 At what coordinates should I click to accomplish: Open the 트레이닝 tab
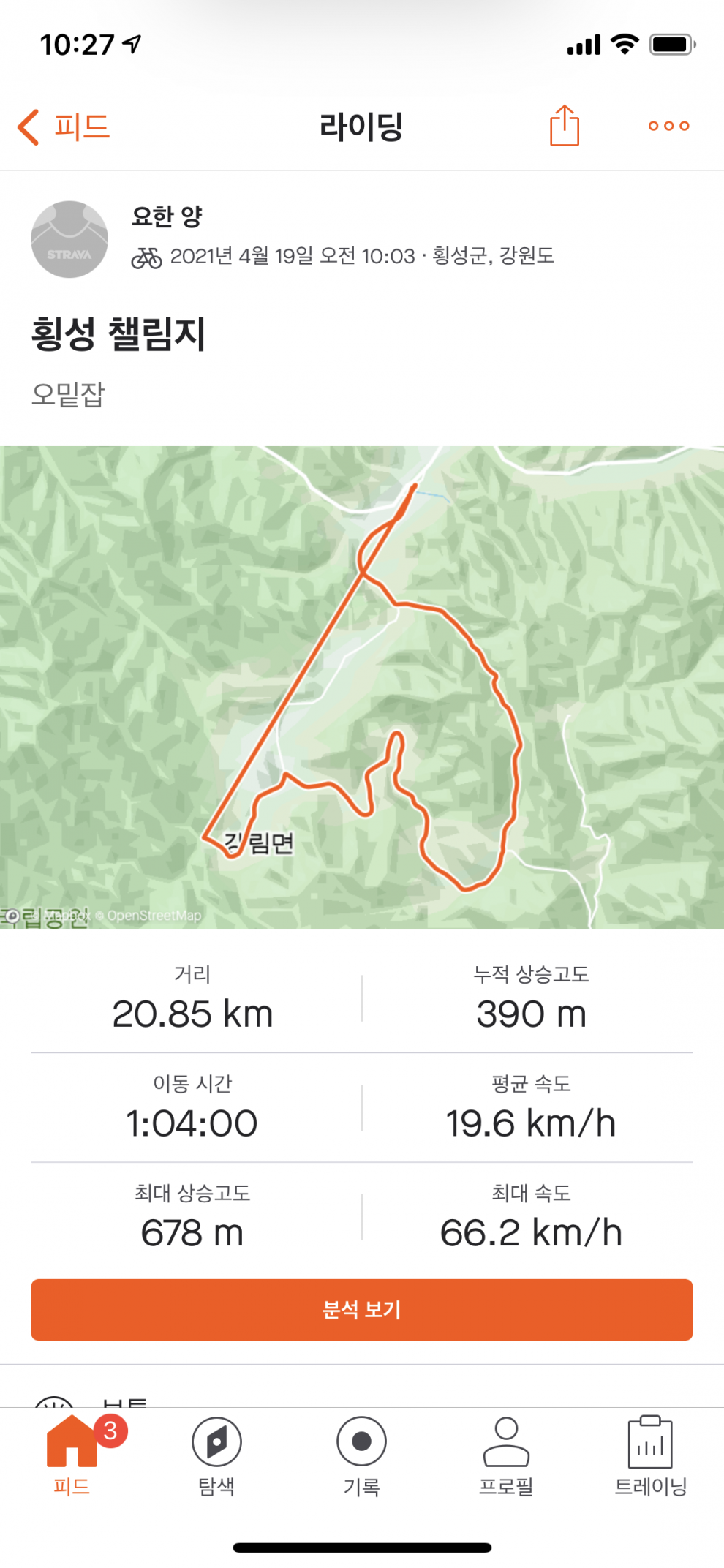(x=650, y=1455)
